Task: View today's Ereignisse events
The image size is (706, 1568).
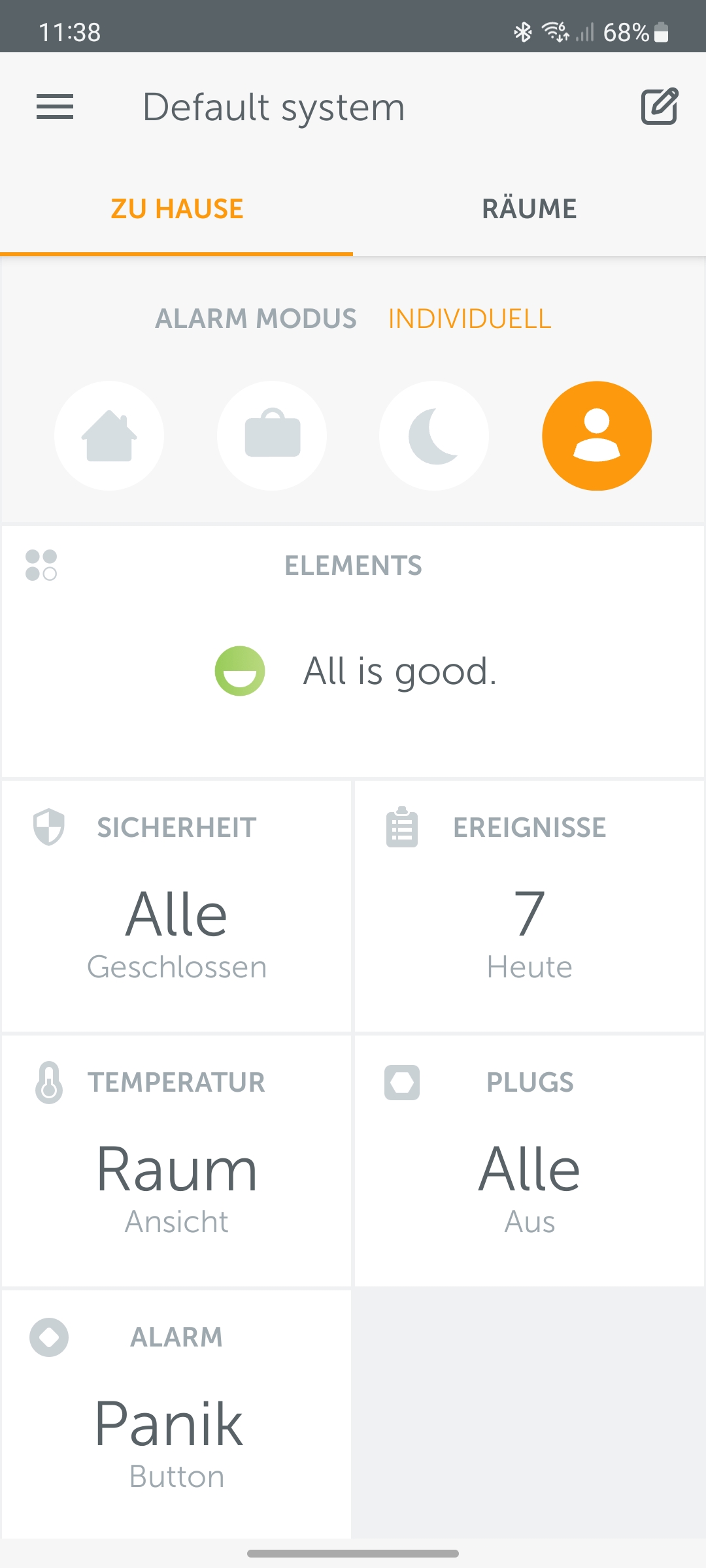Action: pos(529,907)
